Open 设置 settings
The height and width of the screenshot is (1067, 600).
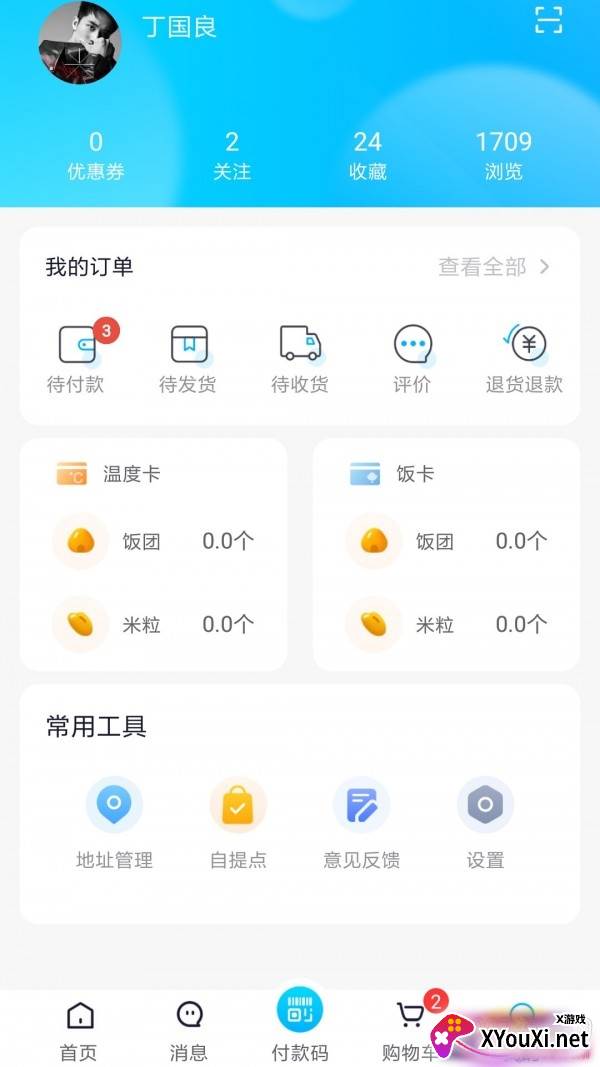[485, 823]
